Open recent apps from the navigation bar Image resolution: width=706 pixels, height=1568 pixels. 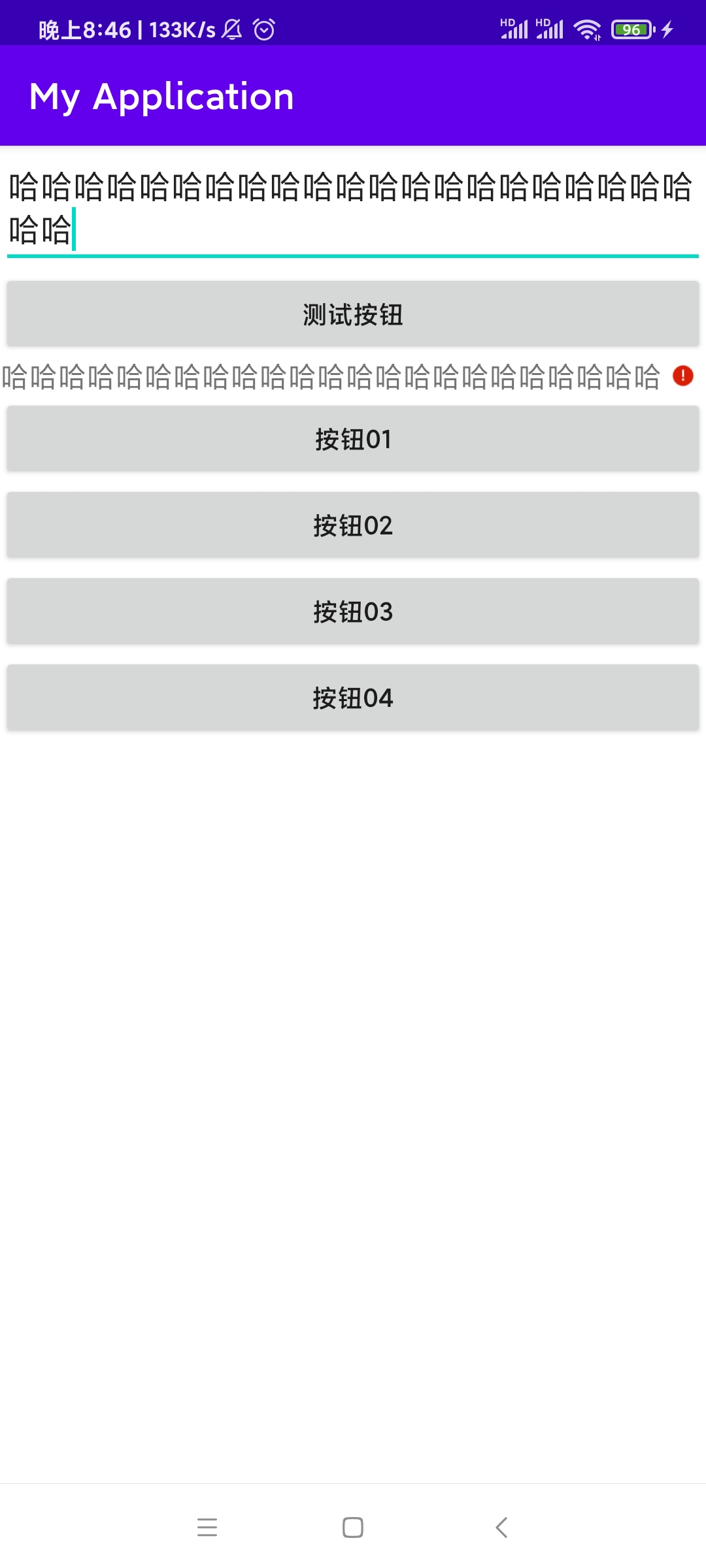coord(207,1527)
